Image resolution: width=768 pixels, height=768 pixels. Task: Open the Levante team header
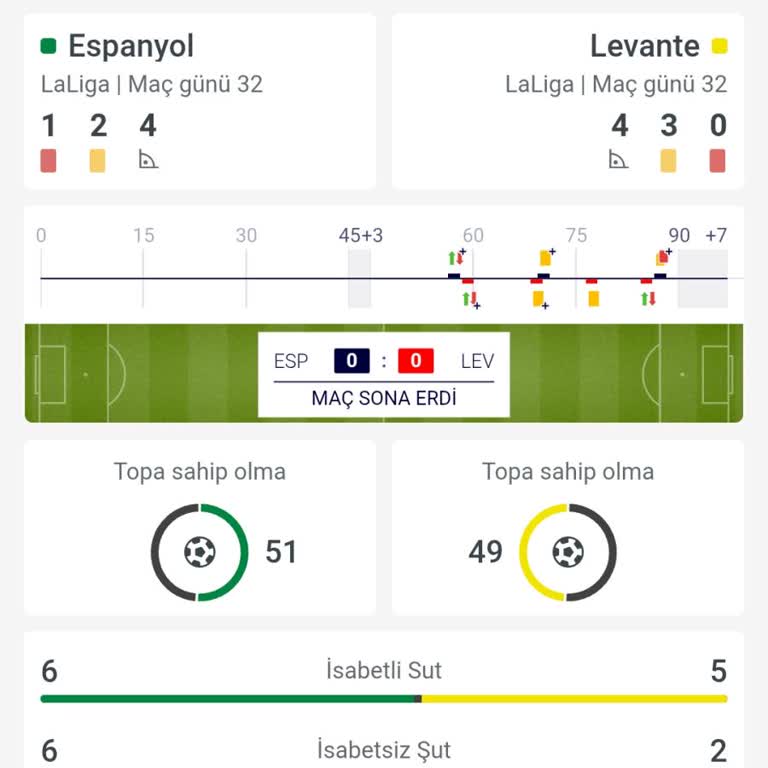[645, 46]
